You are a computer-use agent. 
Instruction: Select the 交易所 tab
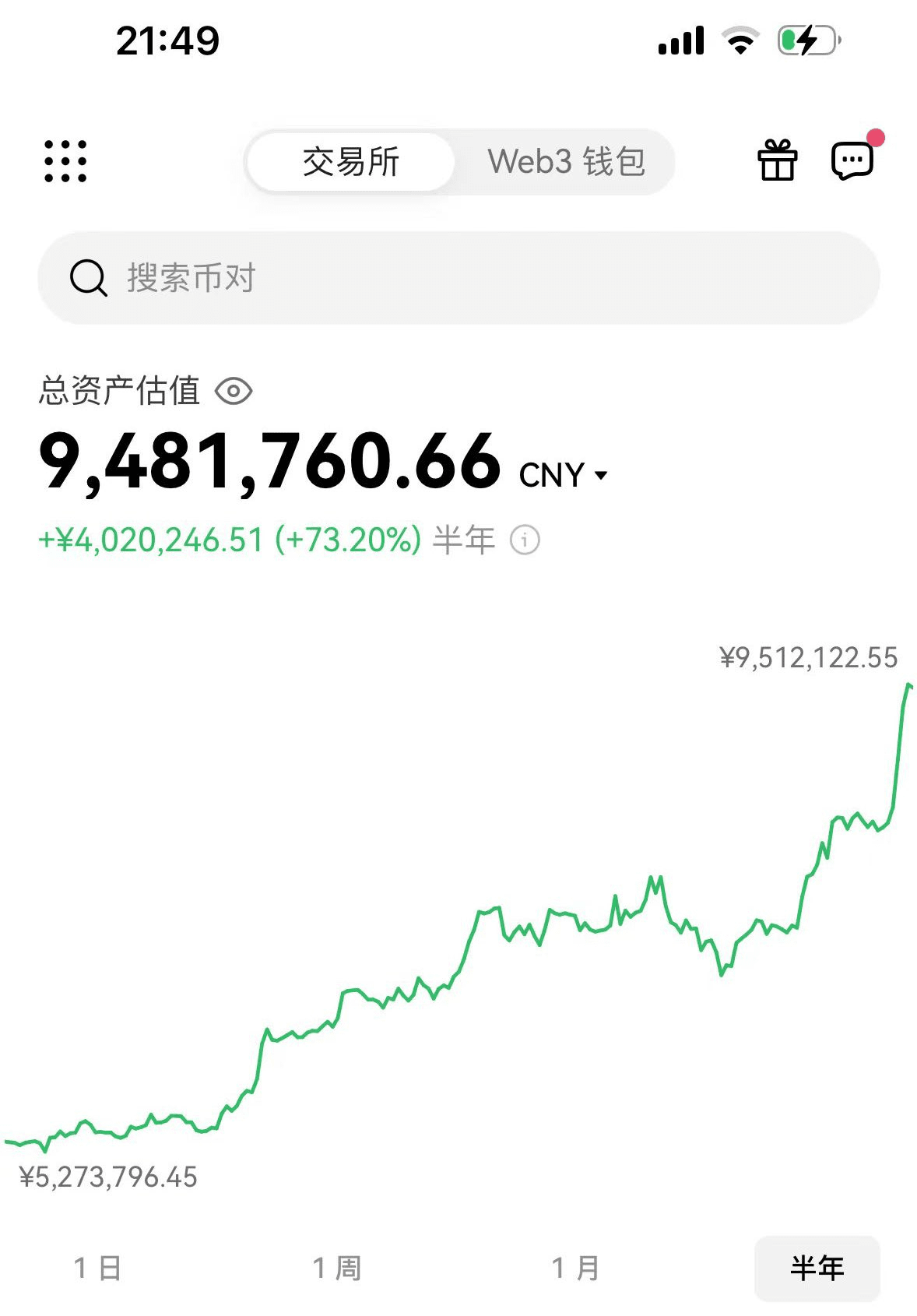[350, 162]
